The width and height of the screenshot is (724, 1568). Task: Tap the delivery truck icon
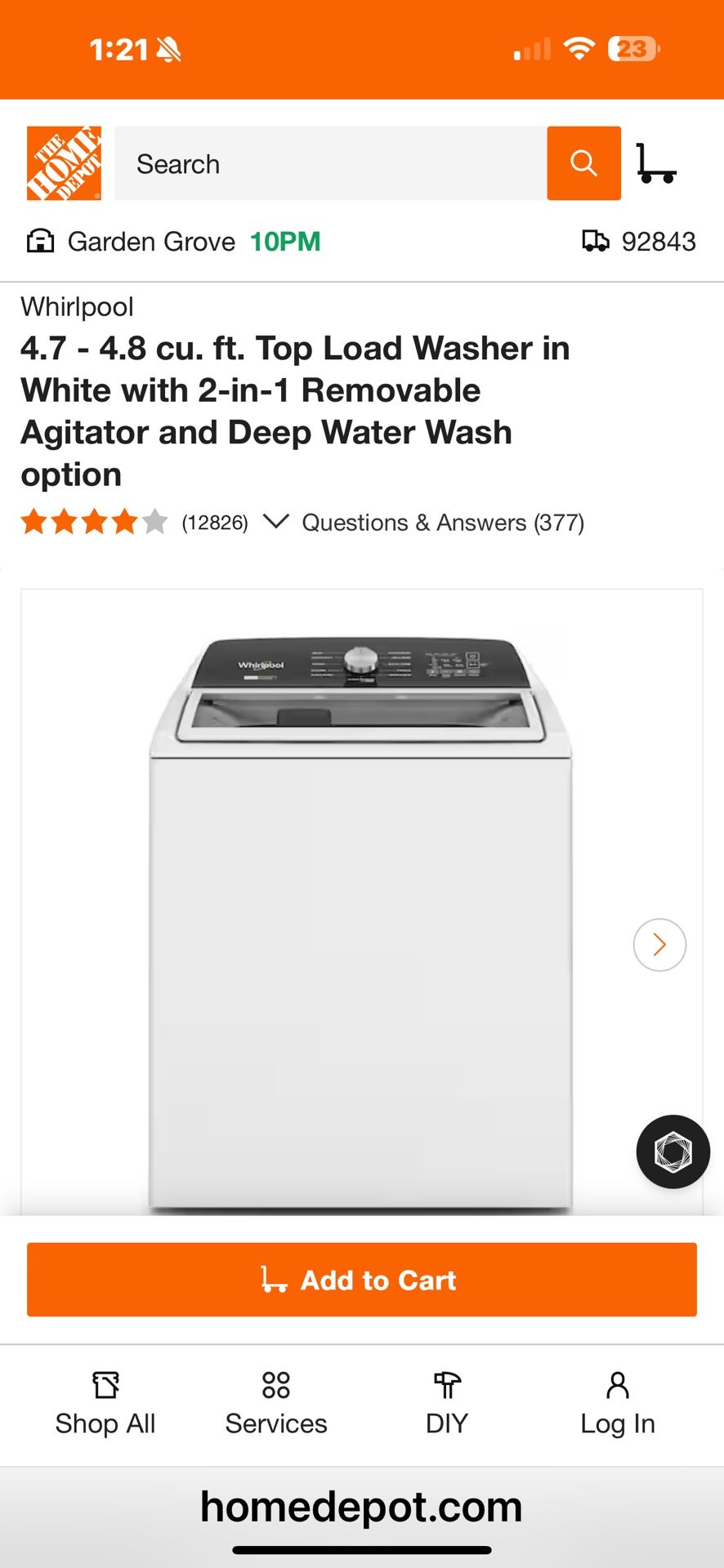[x=598, y=241]
